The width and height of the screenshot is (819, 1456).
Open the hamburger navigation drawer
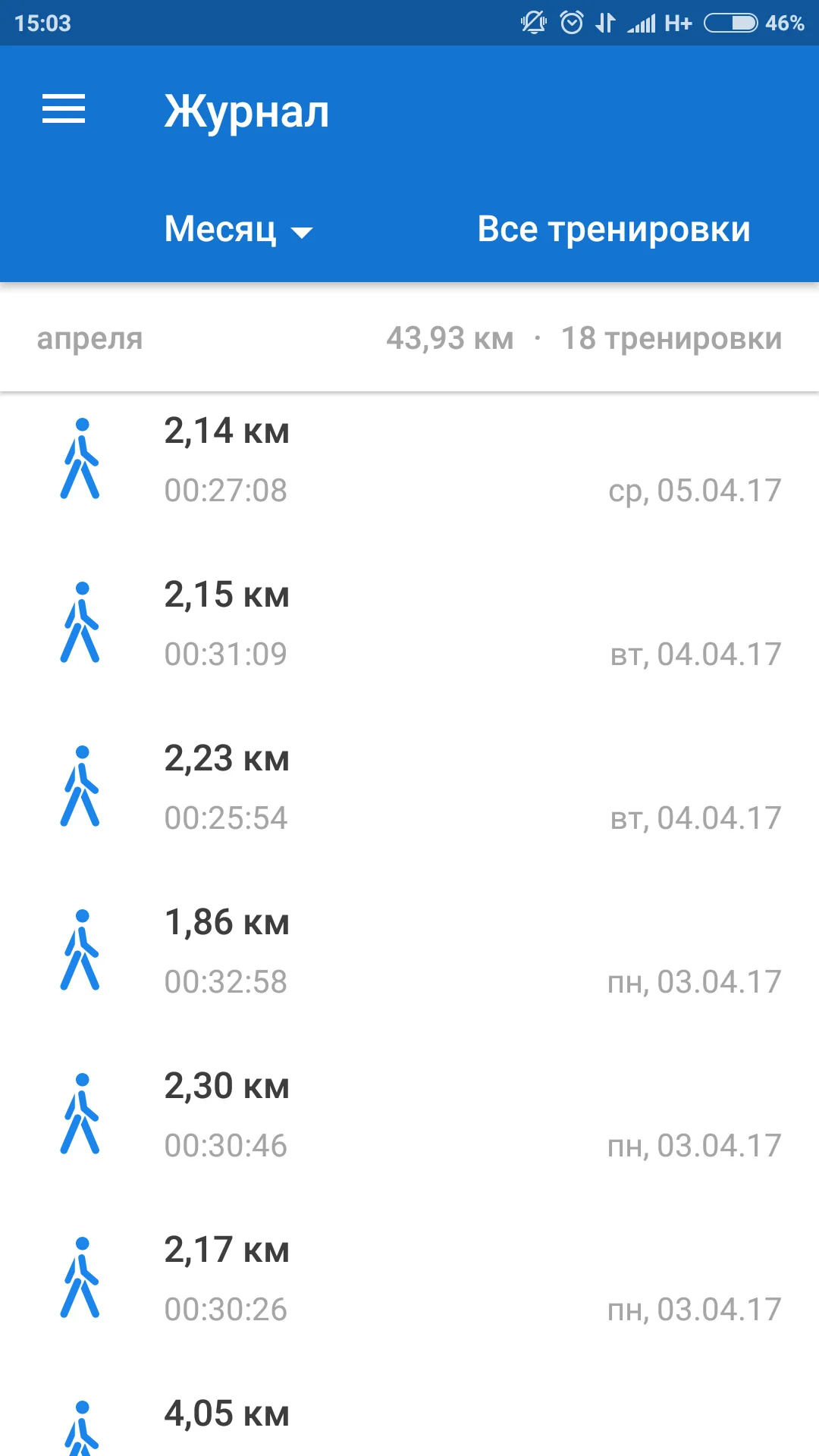tap(64, 109)
